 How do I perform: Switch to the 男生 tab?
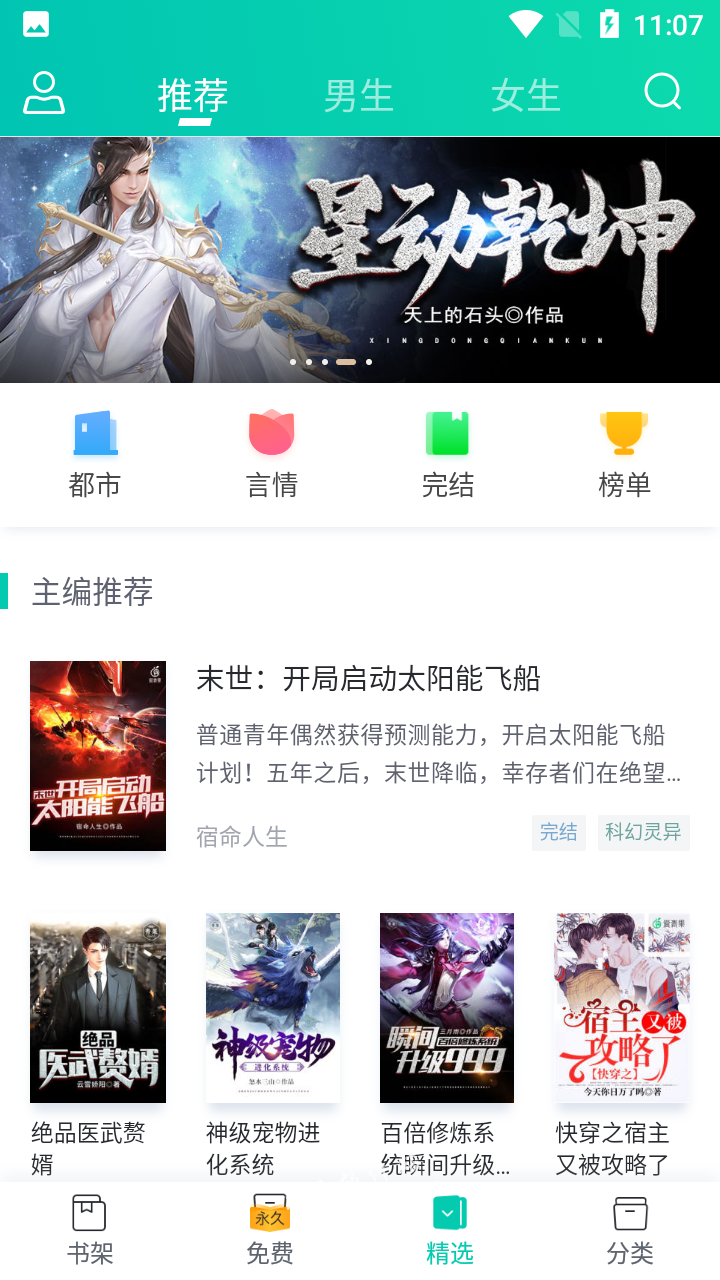click(358, 96)
